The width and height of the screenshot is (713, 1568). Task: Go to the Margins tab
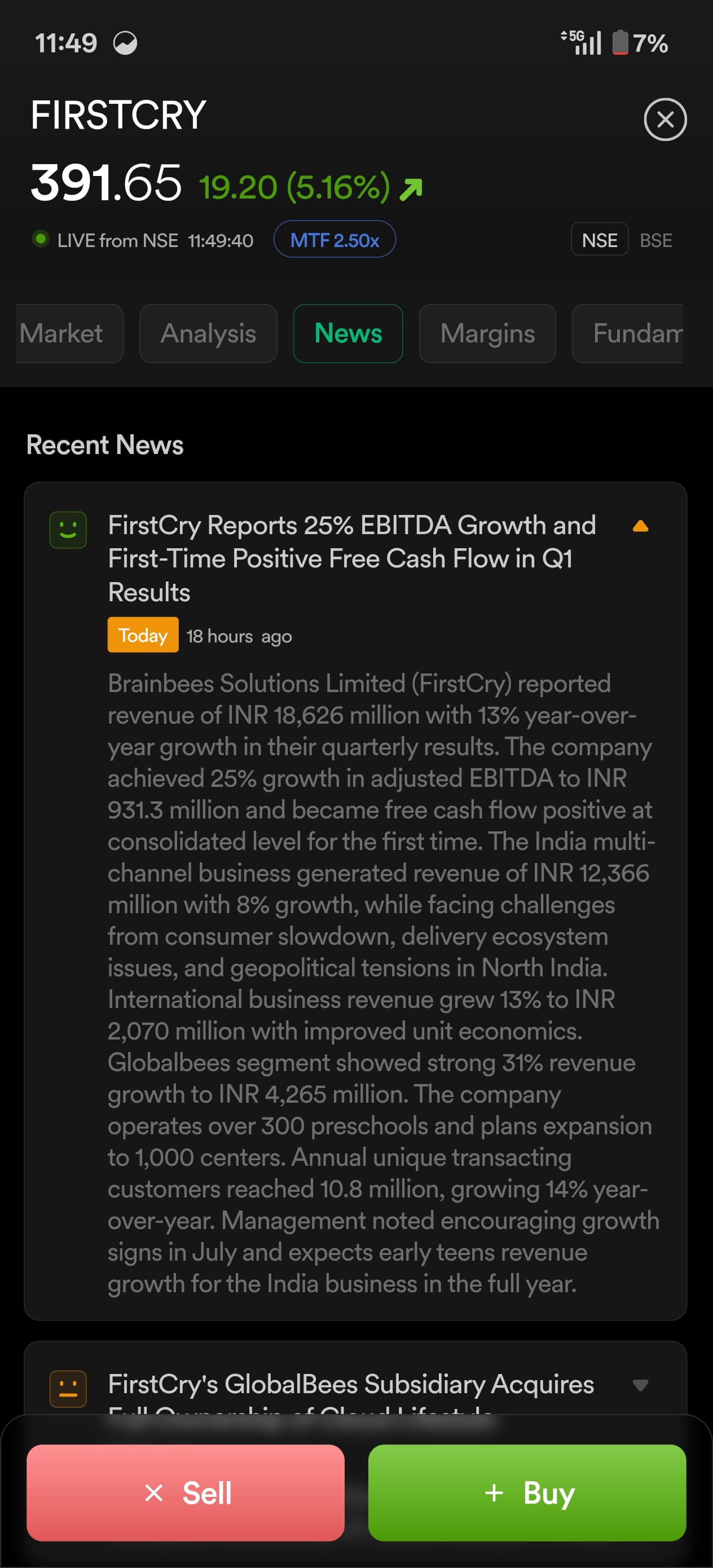(x=487, y=333)
